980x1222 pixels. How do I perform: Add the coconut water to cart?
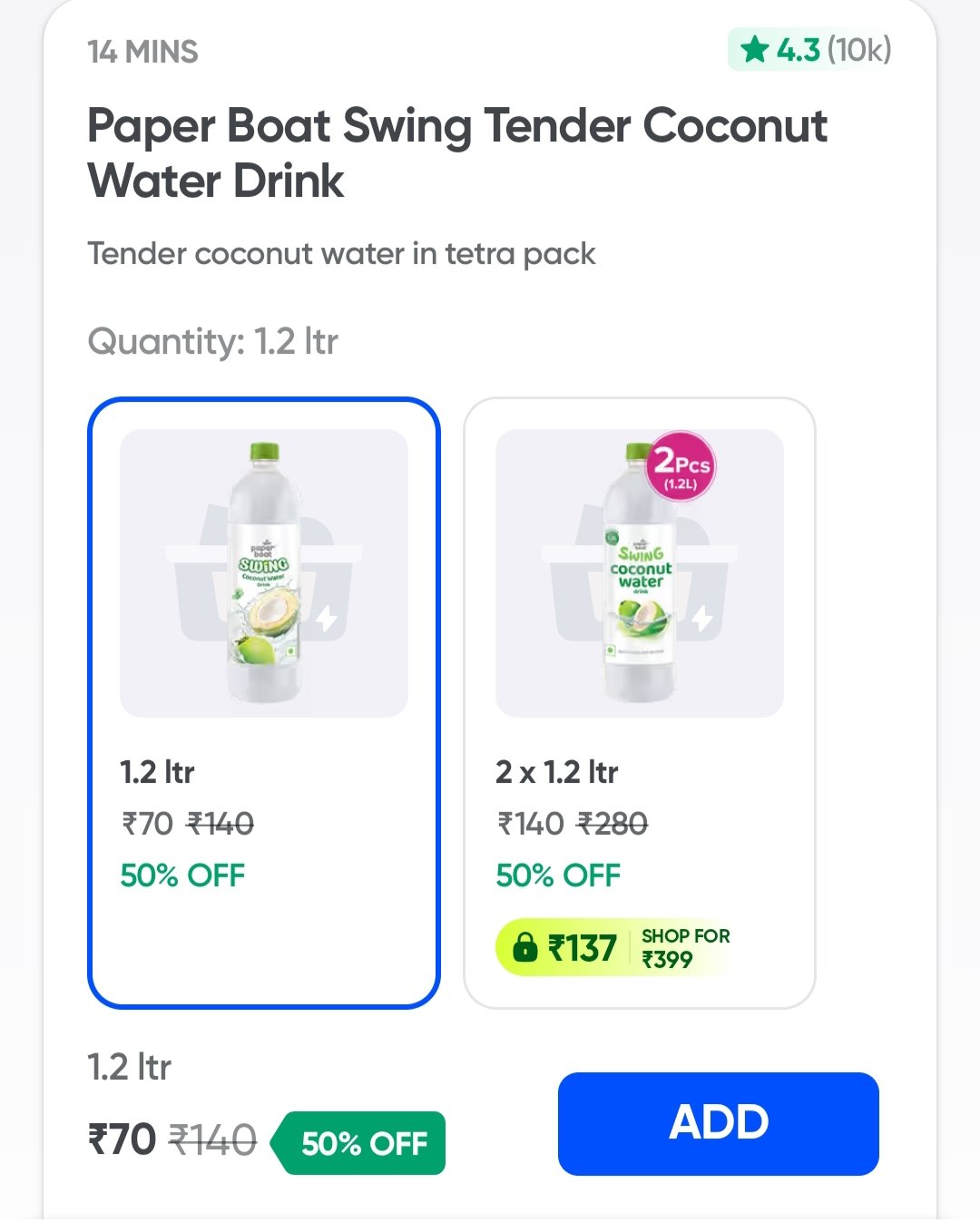point(718,1123)
